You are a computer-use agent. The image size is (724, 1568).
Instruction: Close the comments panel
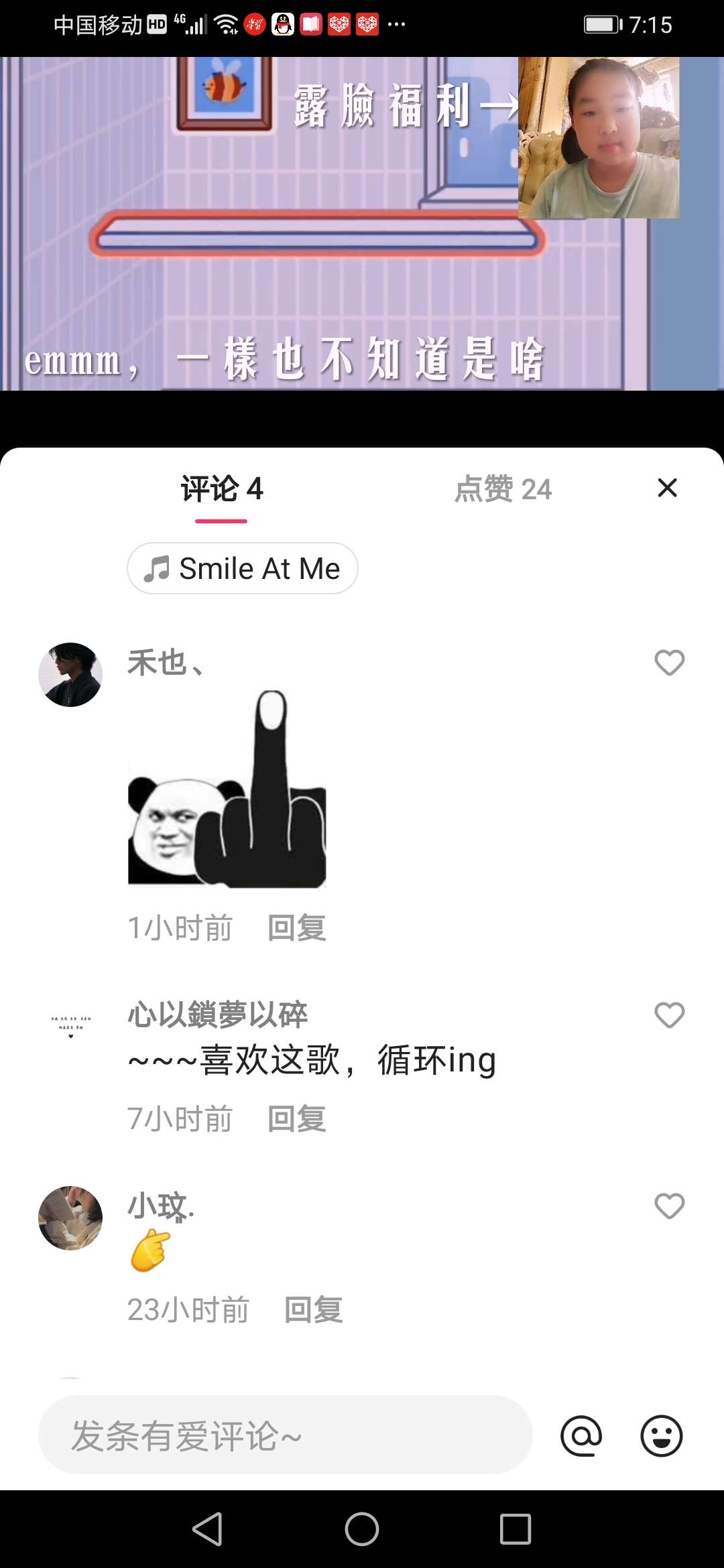pos(667,488)
